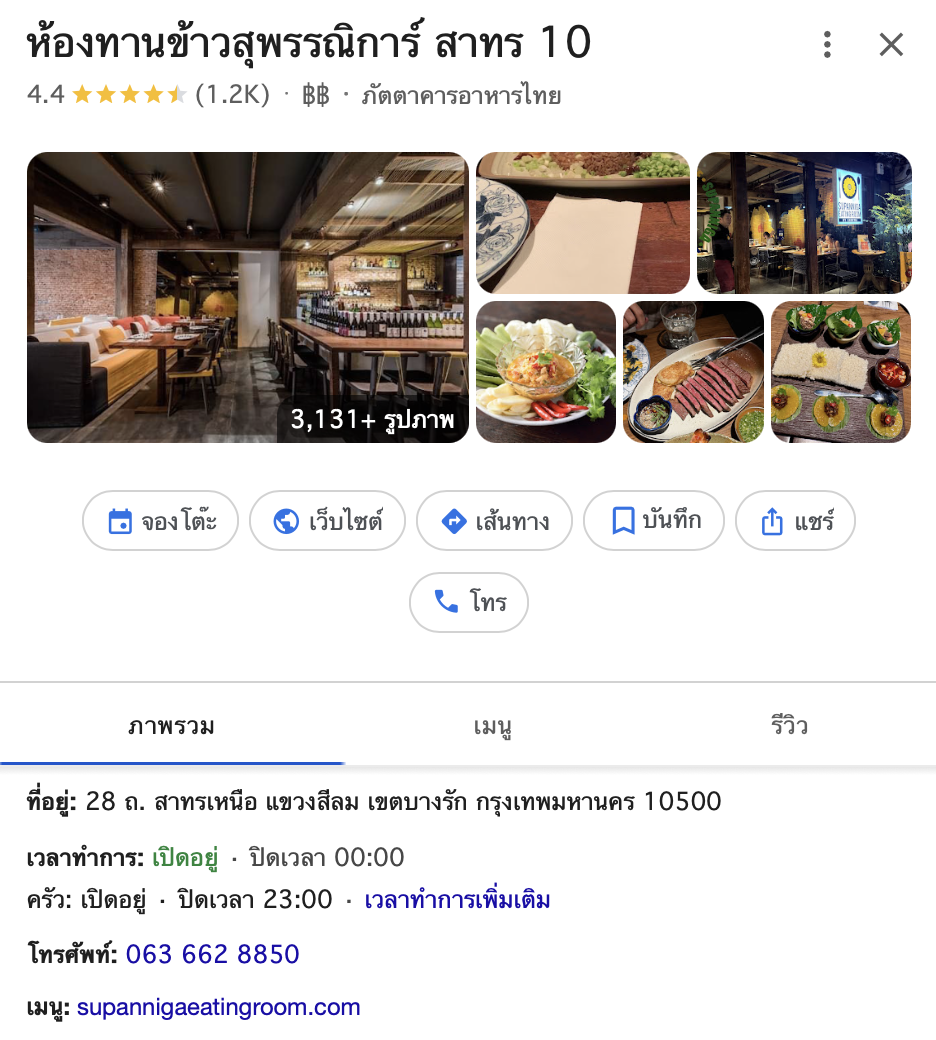Call the restaurant with โทร button
Screen dimensions: 936x1040
pos(468,603)
